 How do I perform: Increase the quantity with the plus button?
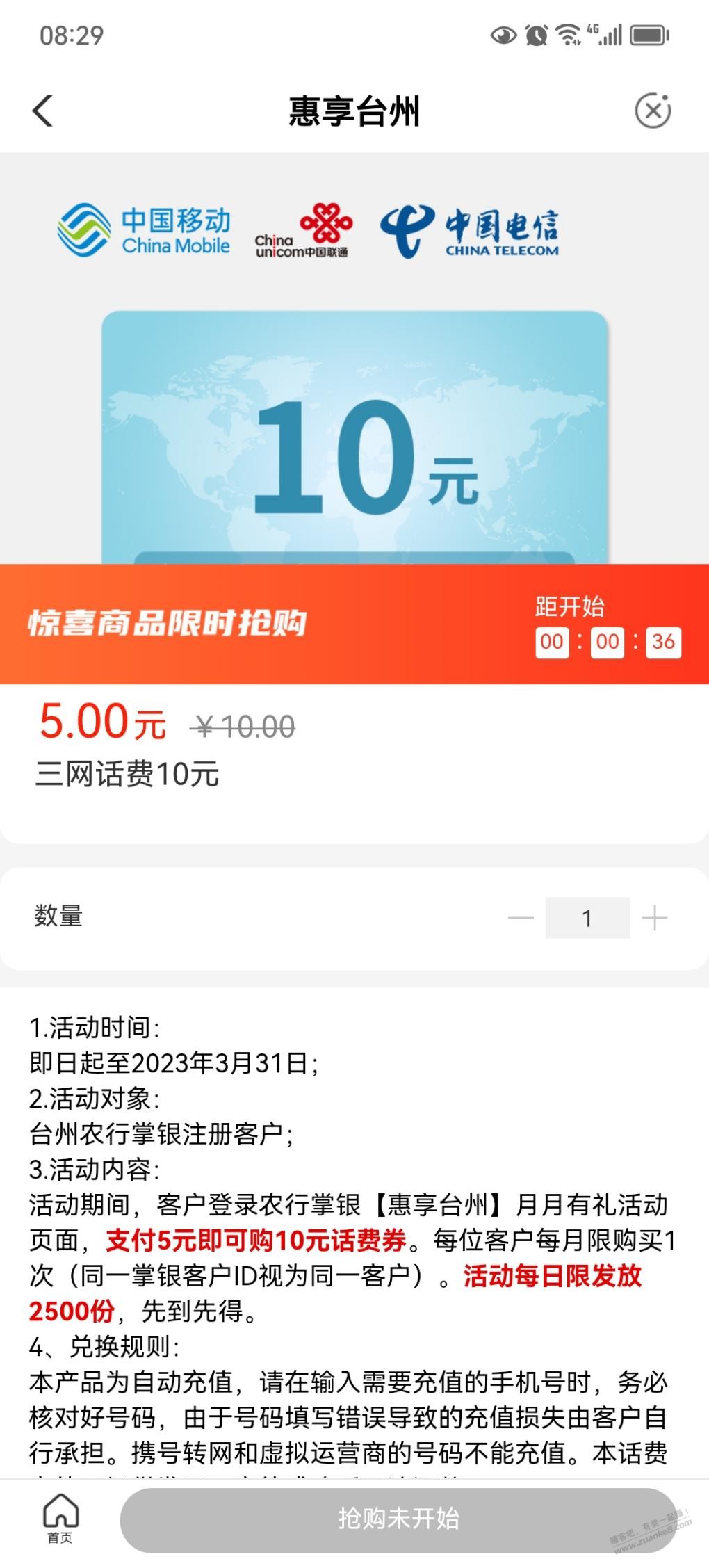click(654, 918)
